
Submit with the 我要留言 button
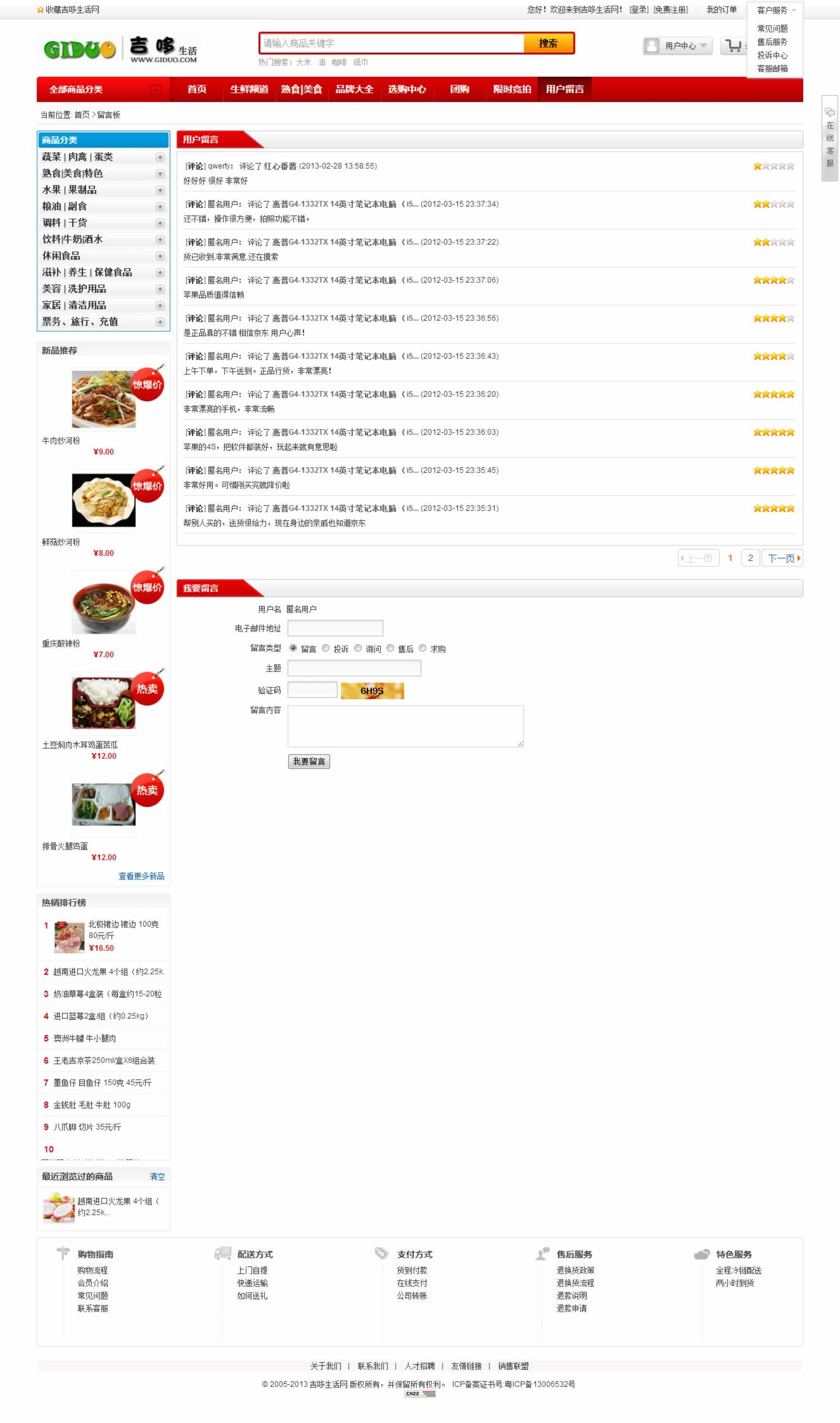pos(309,761)
